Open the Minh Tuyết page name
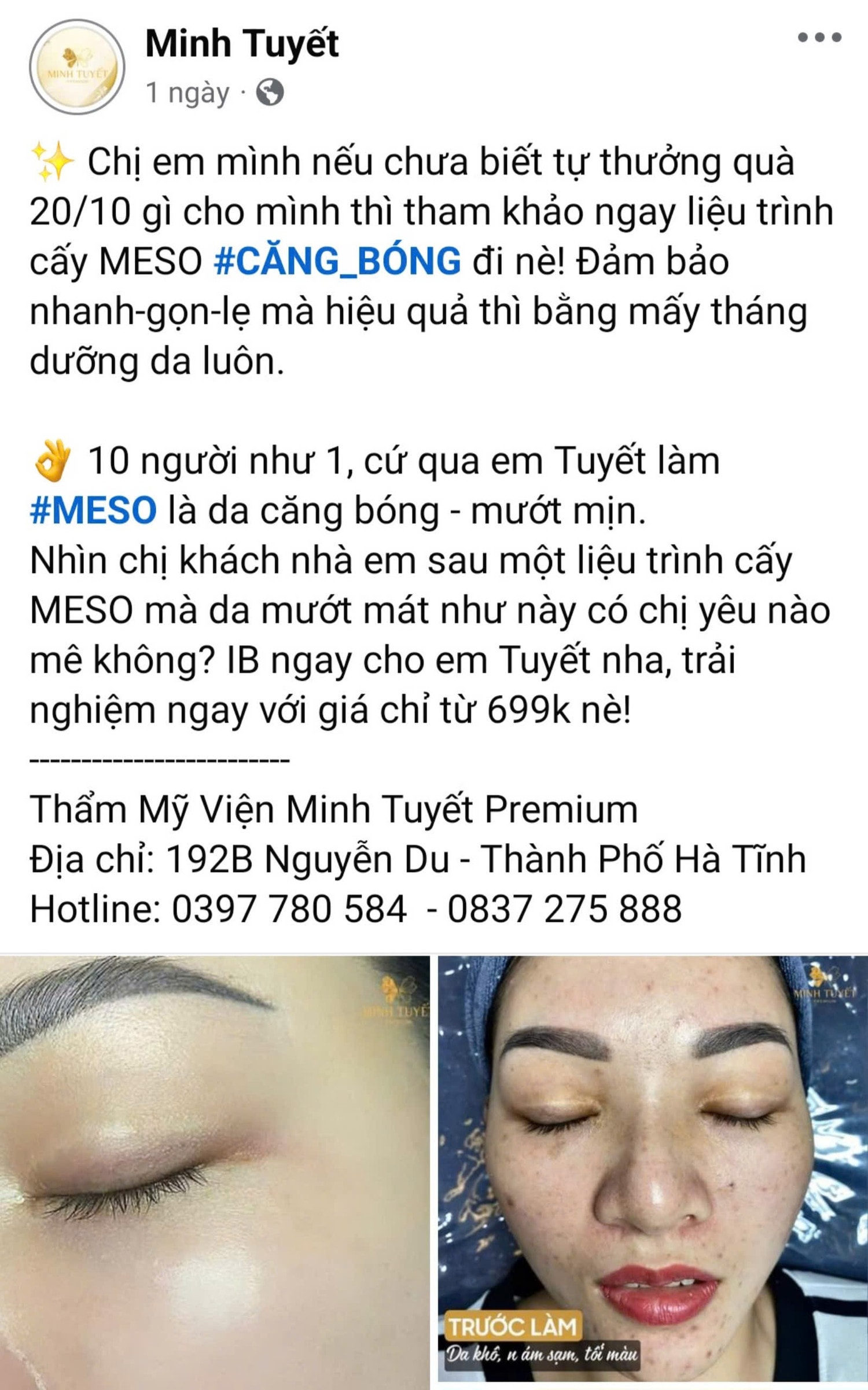The height and width of the screenshot is (1390, 868). point(241,45)
